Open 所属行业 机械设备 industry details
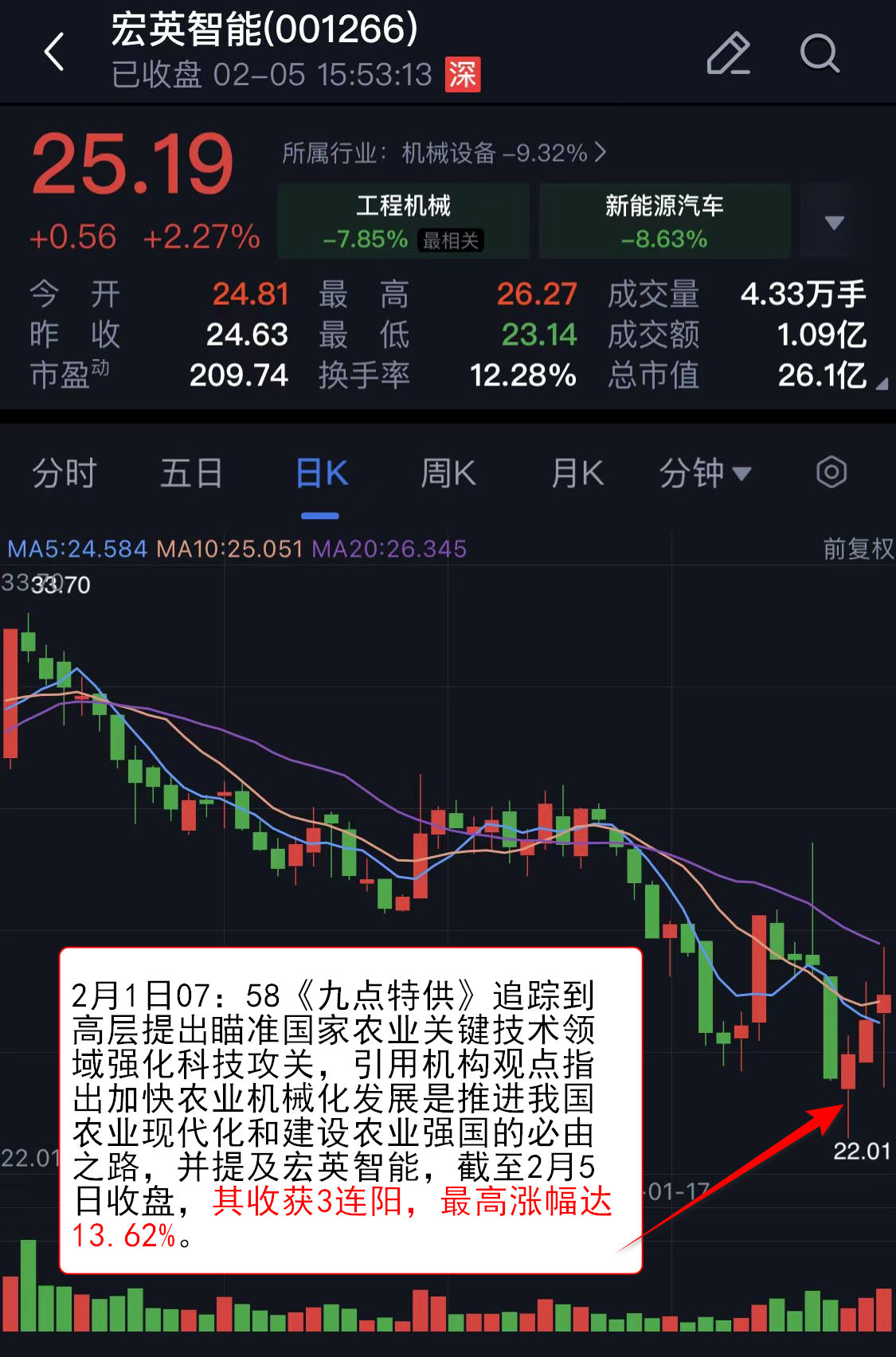The width and height of the screenshot is (896, 1357). click(x=444, y=152)
